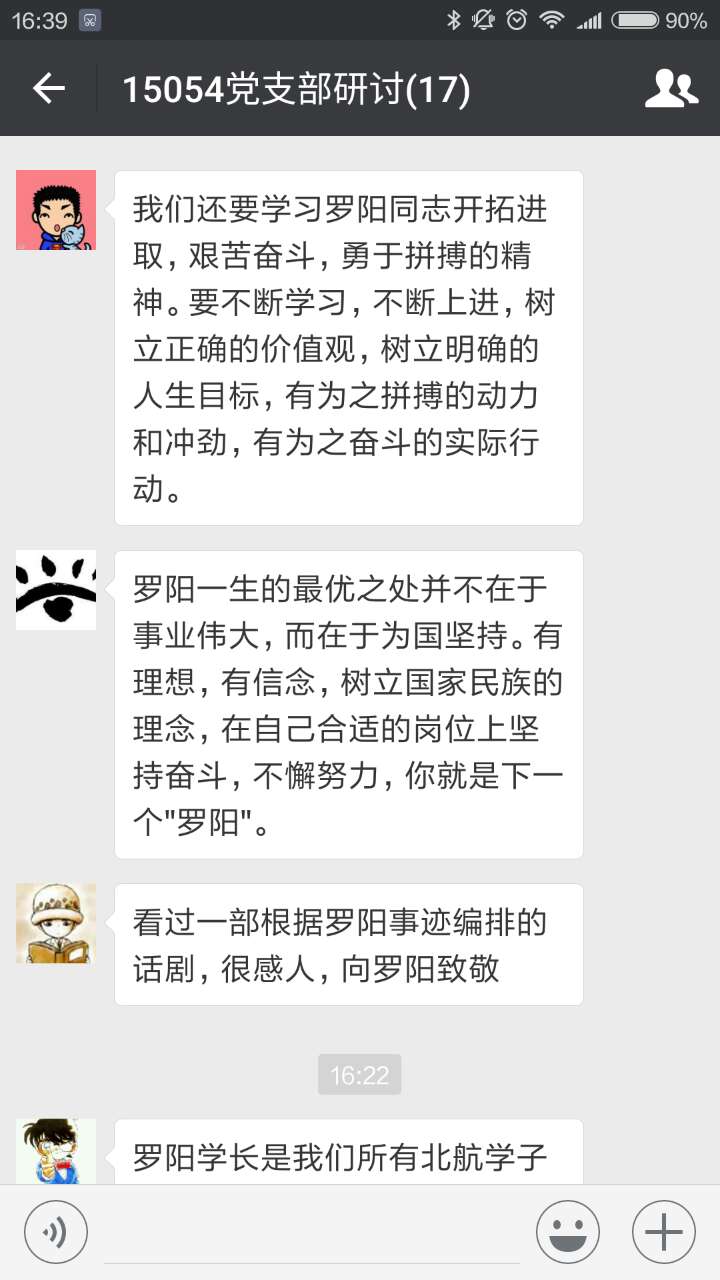The height and width of the screenshot is (1280, 720).
Task: Go back from the group chat
Action: [48, 89]
